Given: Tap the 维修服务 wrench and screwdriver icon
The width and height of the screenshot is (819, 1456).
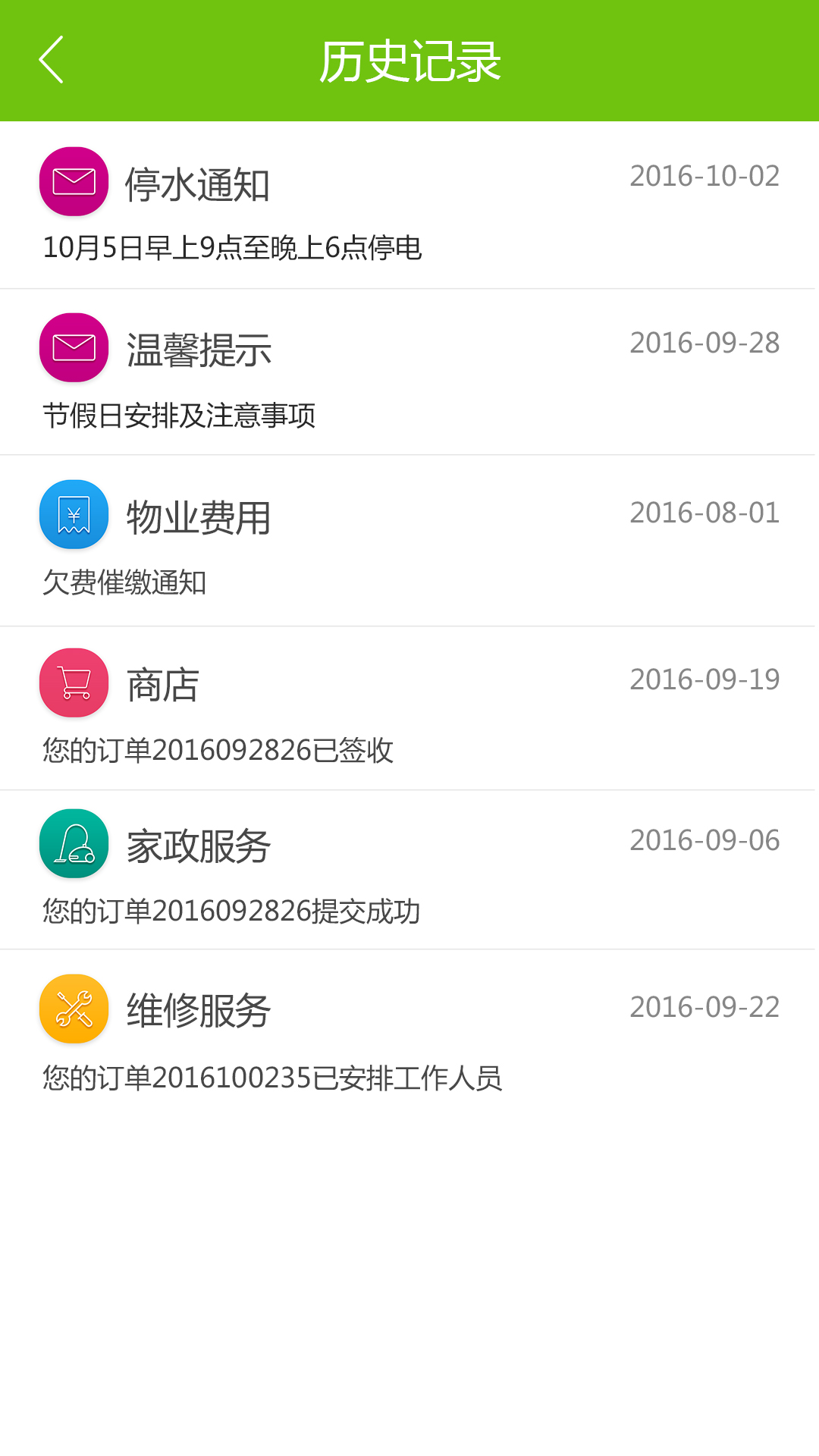Looking at the screenshot, I should click(73, 1009).
